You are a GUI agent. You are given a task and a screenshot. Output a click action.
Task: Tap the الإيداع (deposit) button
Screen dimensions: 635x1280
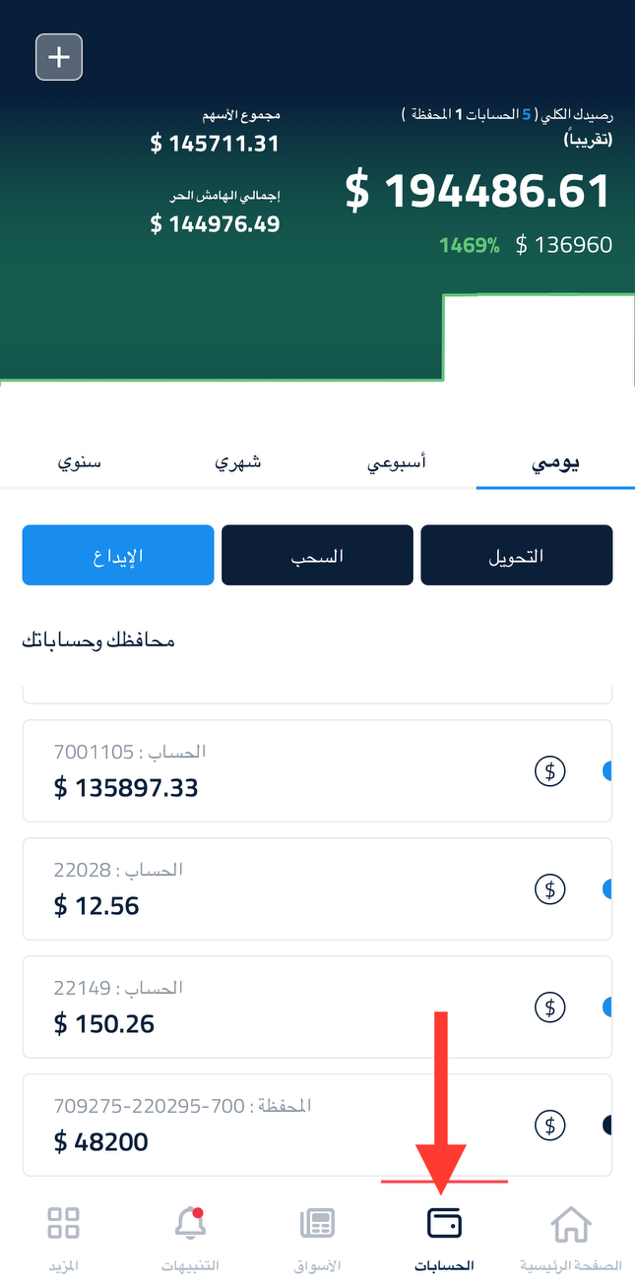(x=118, y=555)
